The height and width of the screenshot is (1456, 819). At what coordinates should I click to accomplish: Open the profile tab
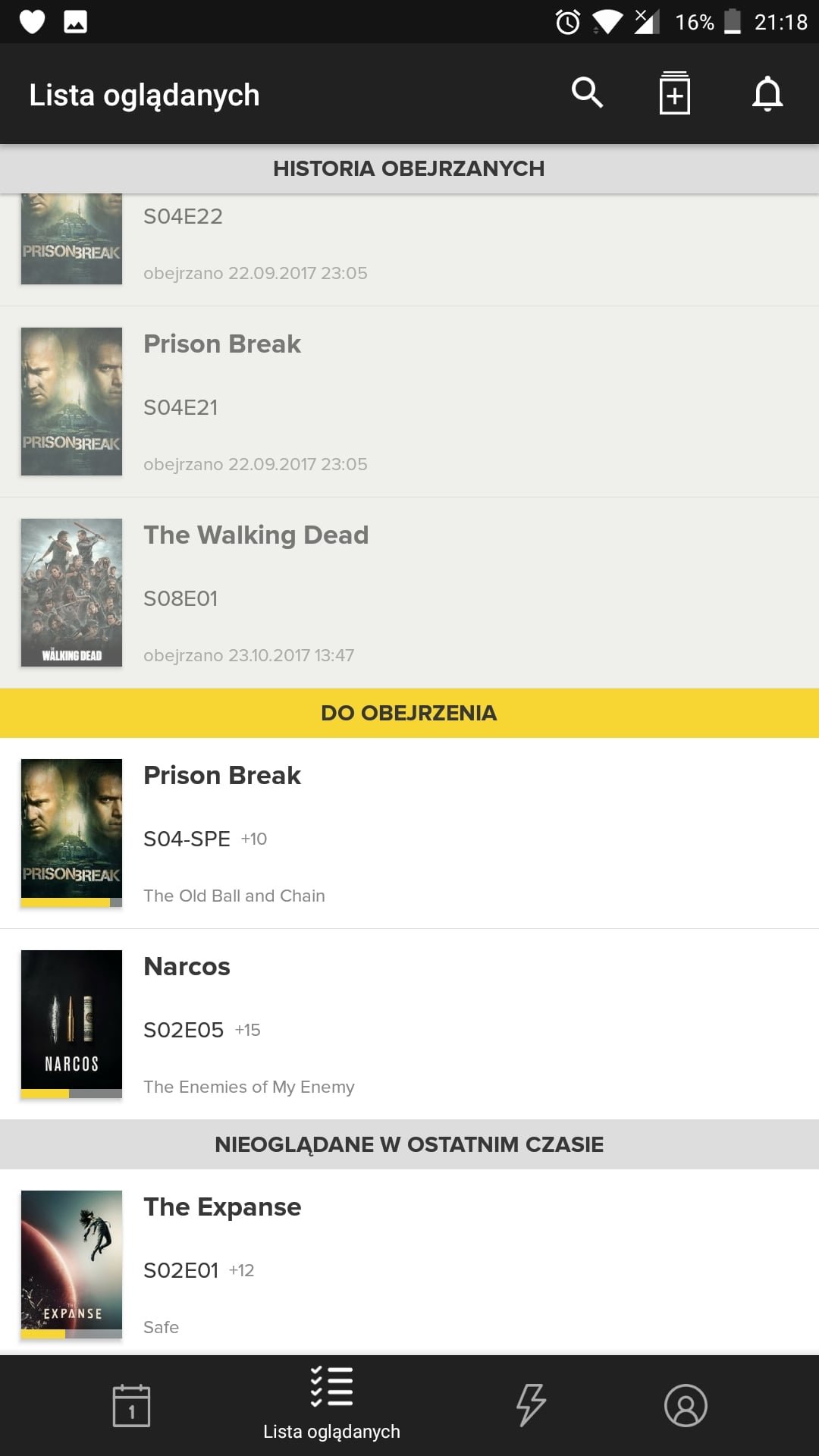tap(686, 1405)
